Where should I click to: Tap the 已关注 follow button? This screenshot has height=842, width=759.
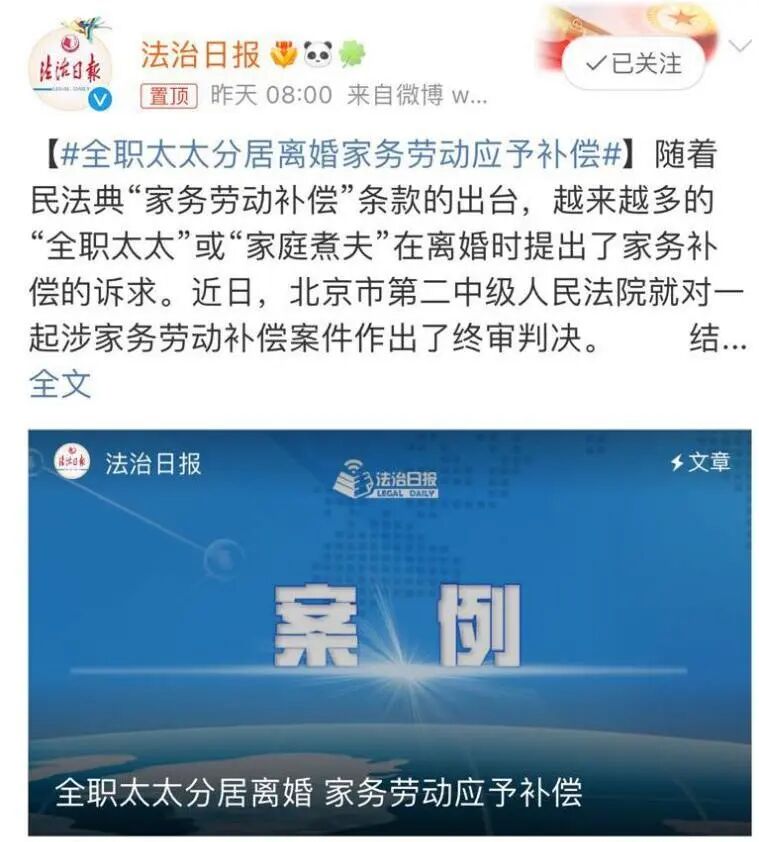(633, 64)
